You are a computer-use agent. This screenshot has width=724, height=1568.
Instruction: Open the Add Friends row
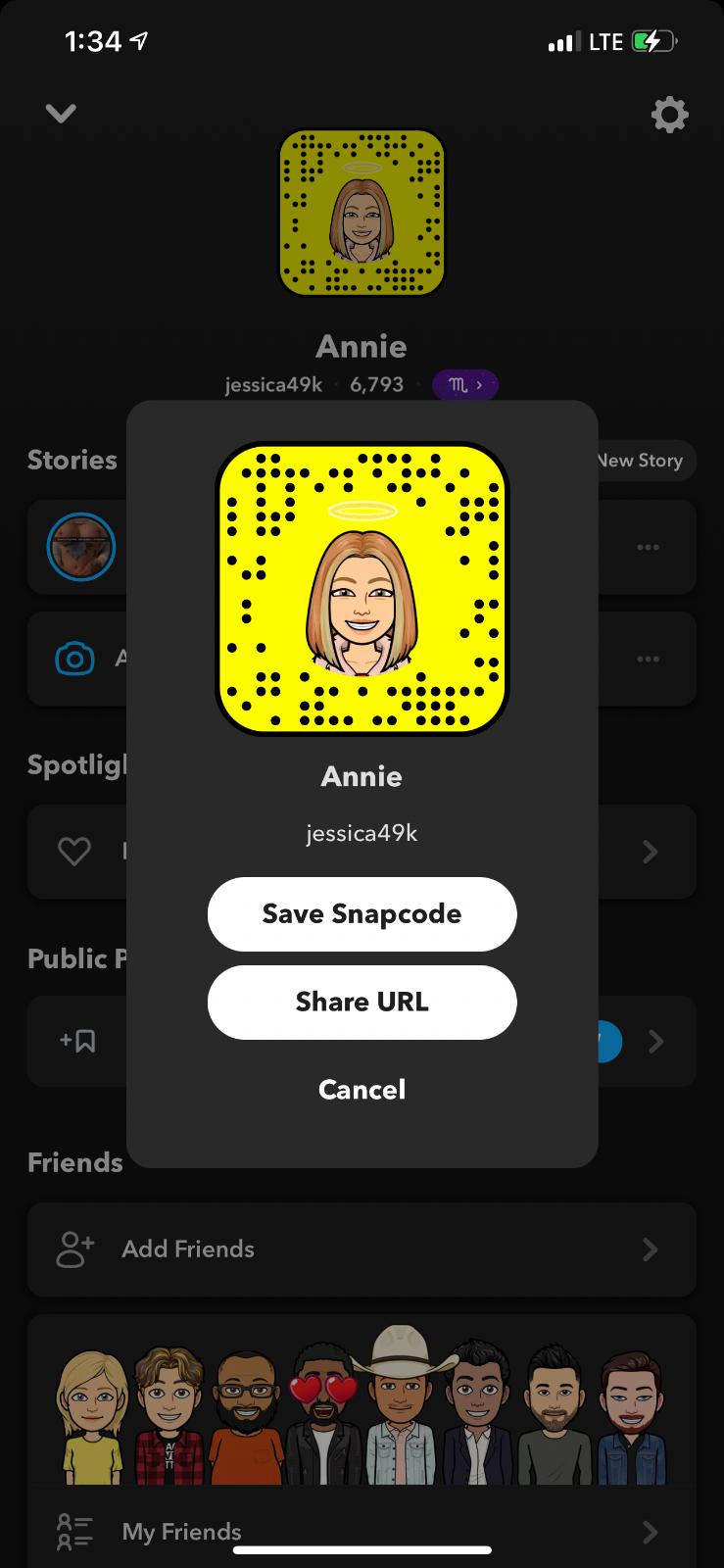click(361, 1249)
